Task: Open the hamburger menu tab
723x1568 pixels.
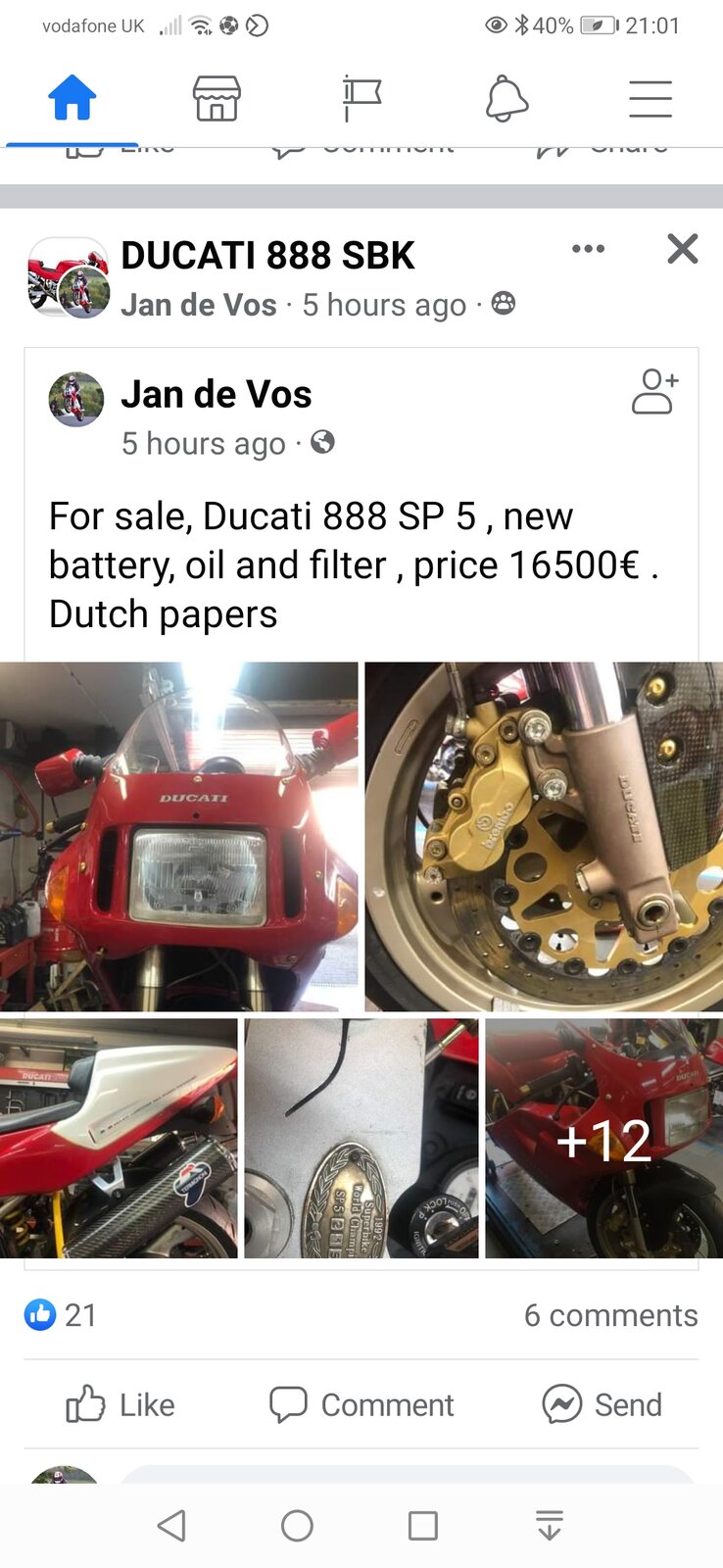Action: click(650, 98)
